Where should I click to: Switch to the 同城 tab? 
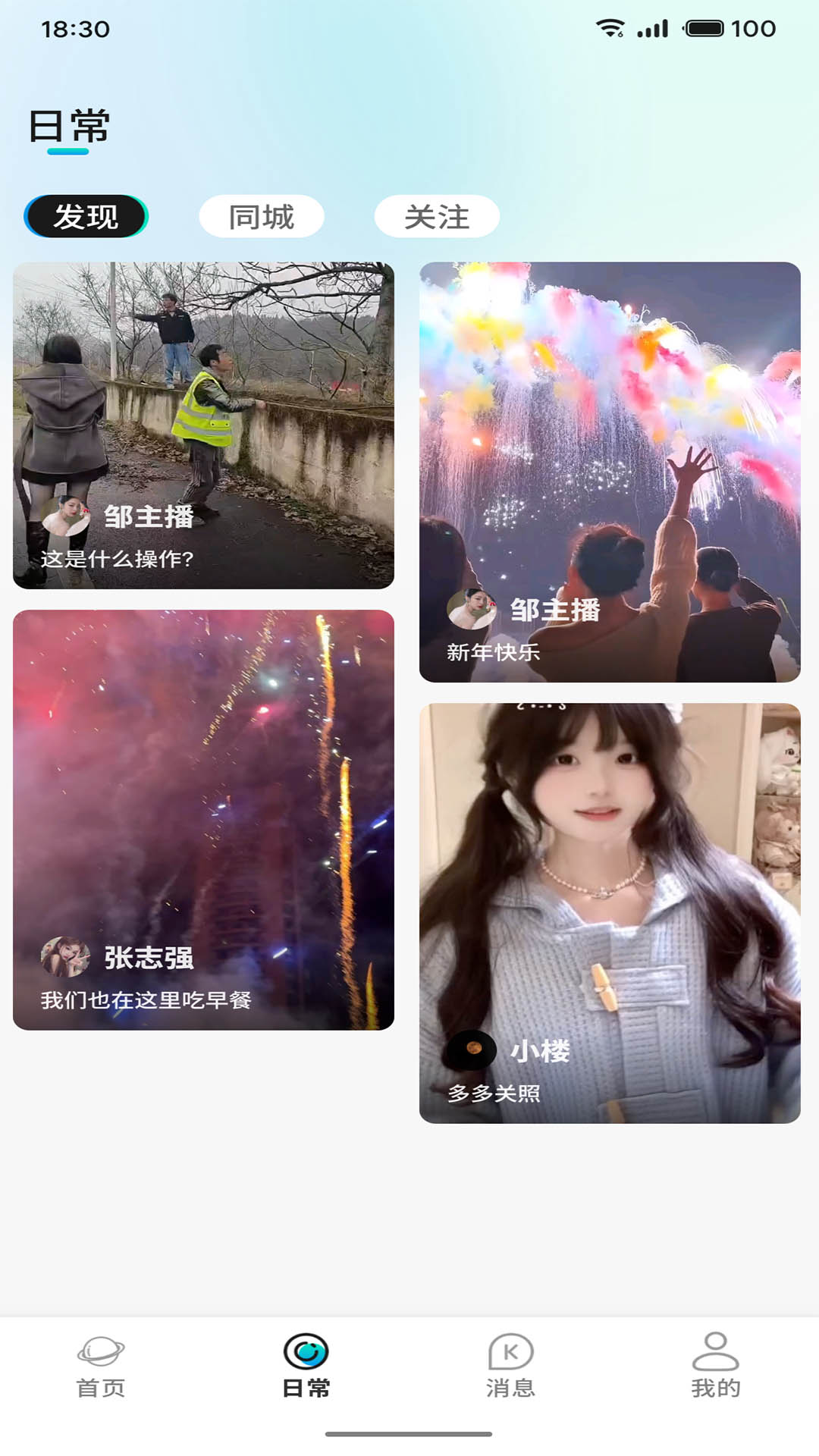pos(261,217)
